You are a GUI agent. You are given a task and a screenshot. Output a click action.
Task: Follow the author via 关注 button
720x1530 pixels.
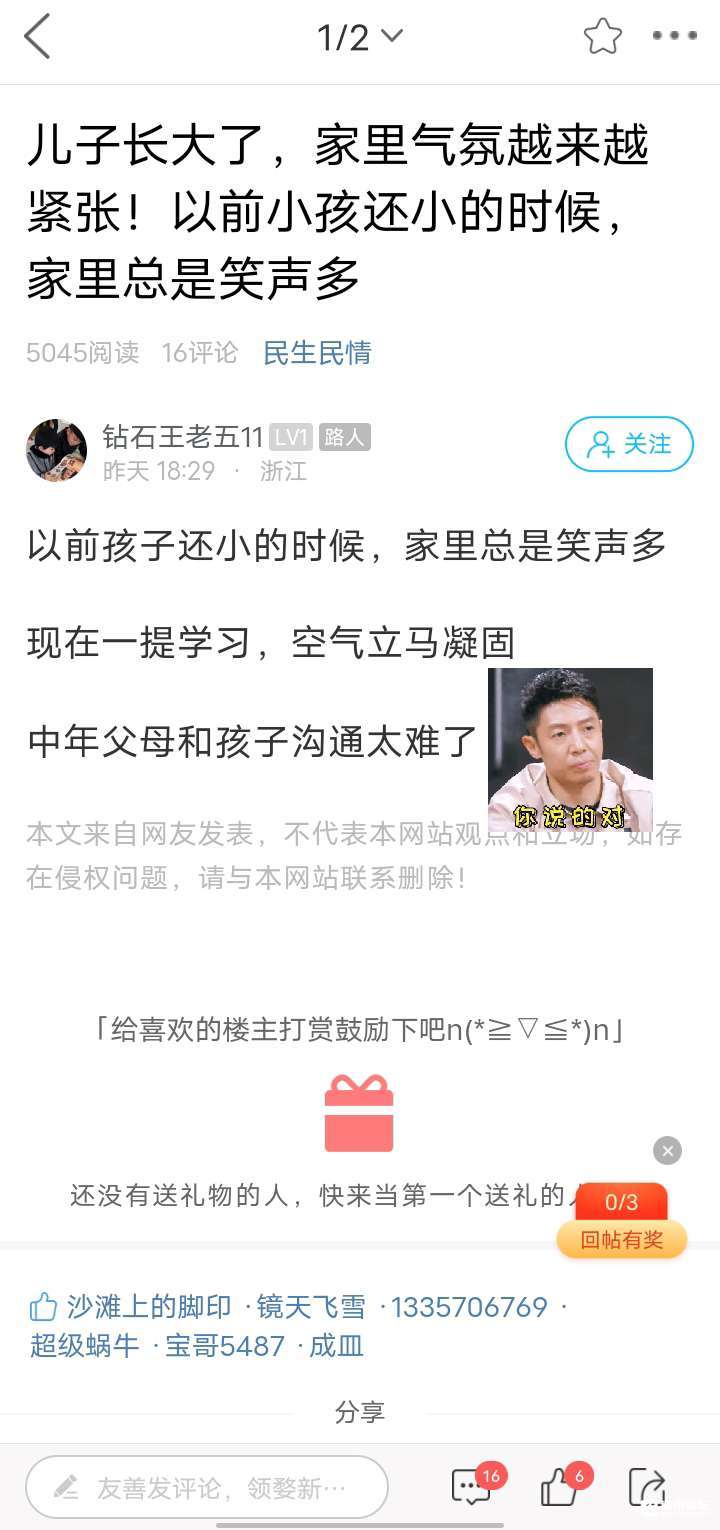click(629, 444)
